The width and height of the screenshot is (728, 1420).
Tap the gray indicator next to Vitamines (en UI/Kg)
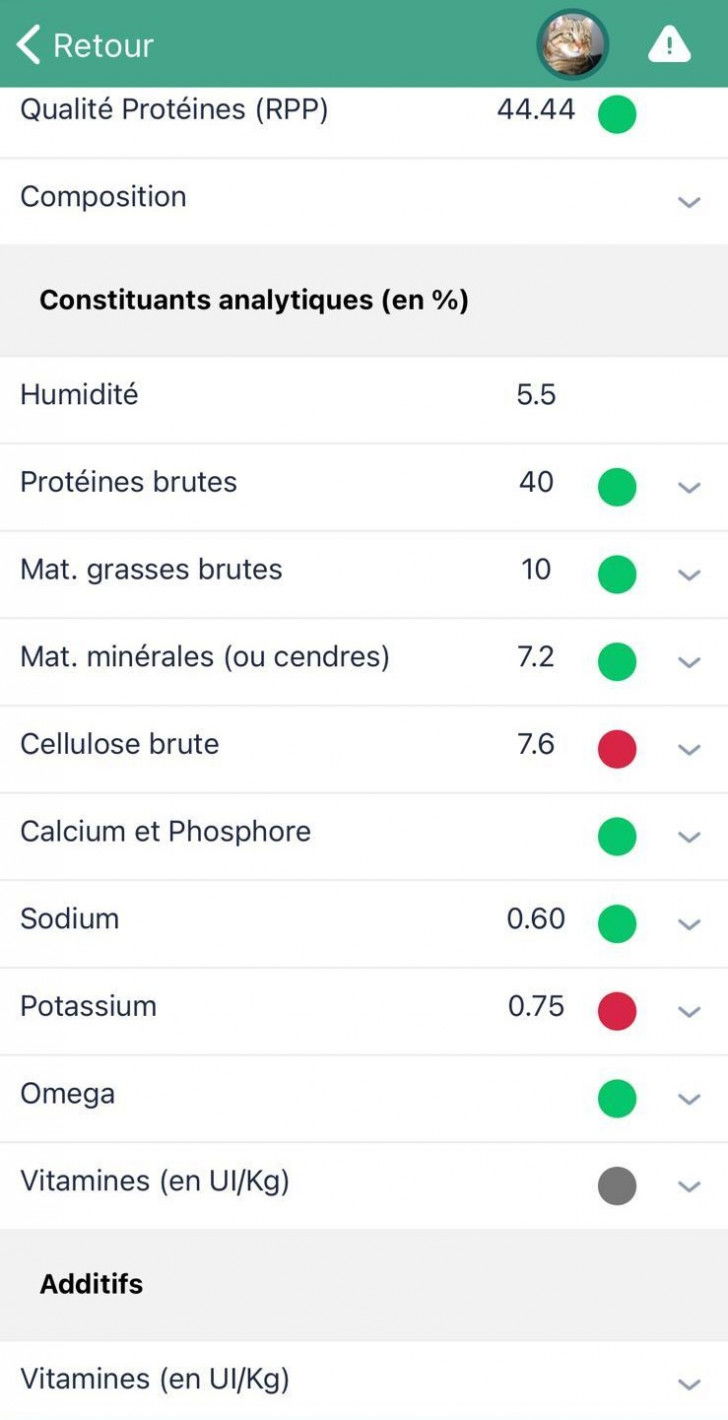pyautogui.click(x=617, y=1186)
